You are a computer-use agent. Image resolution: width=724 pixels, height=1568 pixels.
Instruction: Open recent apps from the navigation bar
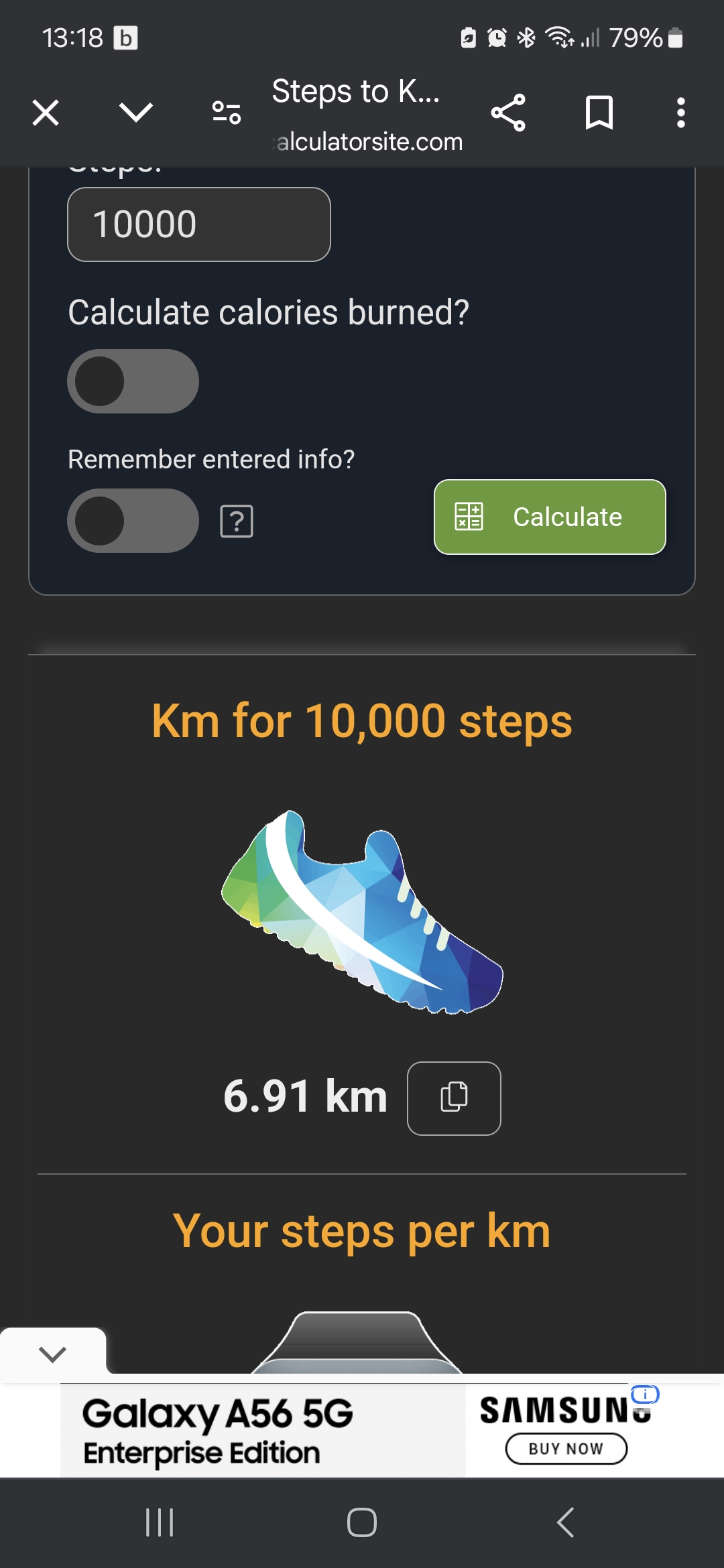[160, 1522]
